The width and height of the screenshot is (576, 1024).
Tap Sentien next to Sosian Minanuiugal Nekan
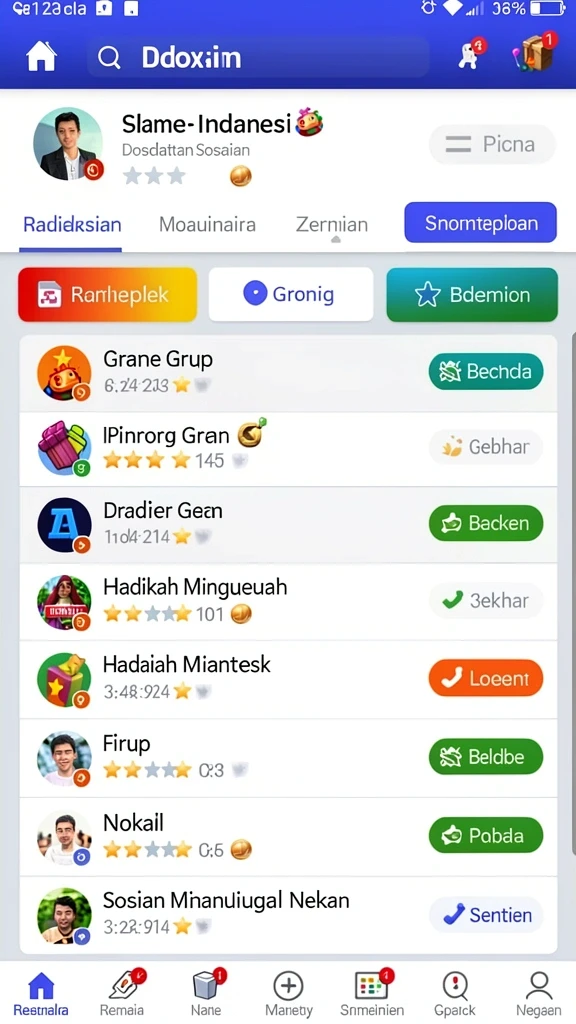(486, 915)
